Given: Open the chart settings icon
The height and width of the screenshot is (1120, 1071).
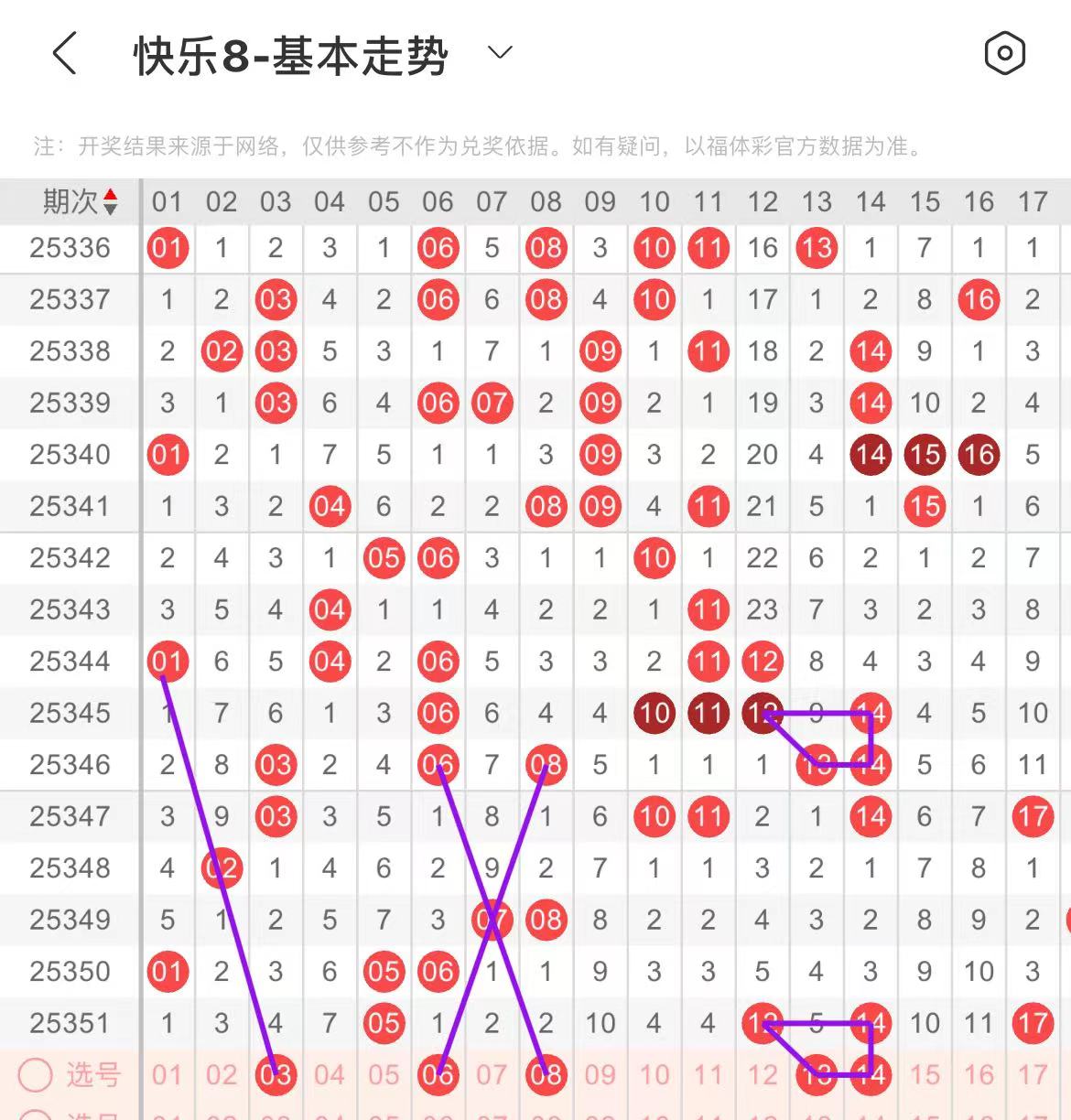Looking at the screenshot, I should tap(1004, 53).
